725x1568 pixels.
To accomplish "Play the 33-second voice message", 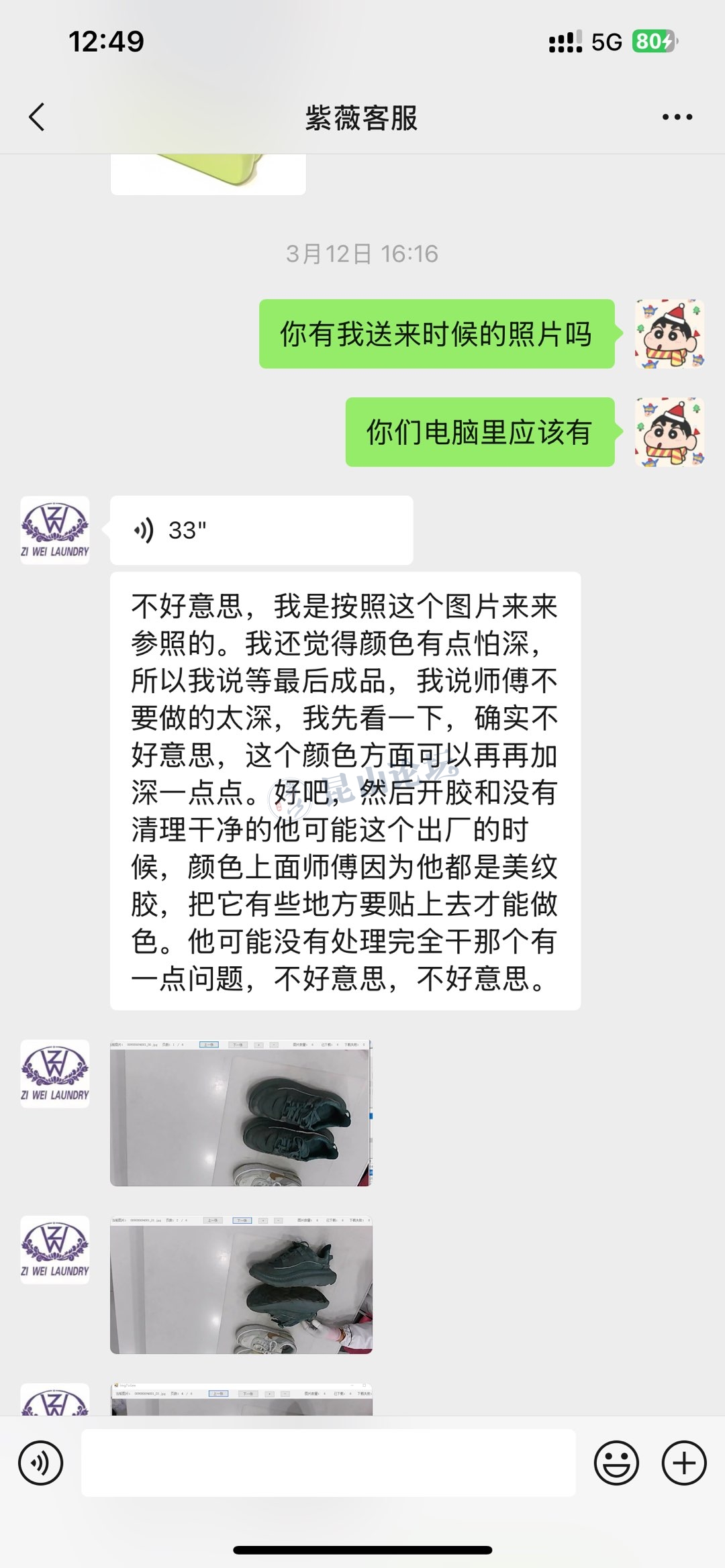I will pyautogui.click(x=260, y=530).
